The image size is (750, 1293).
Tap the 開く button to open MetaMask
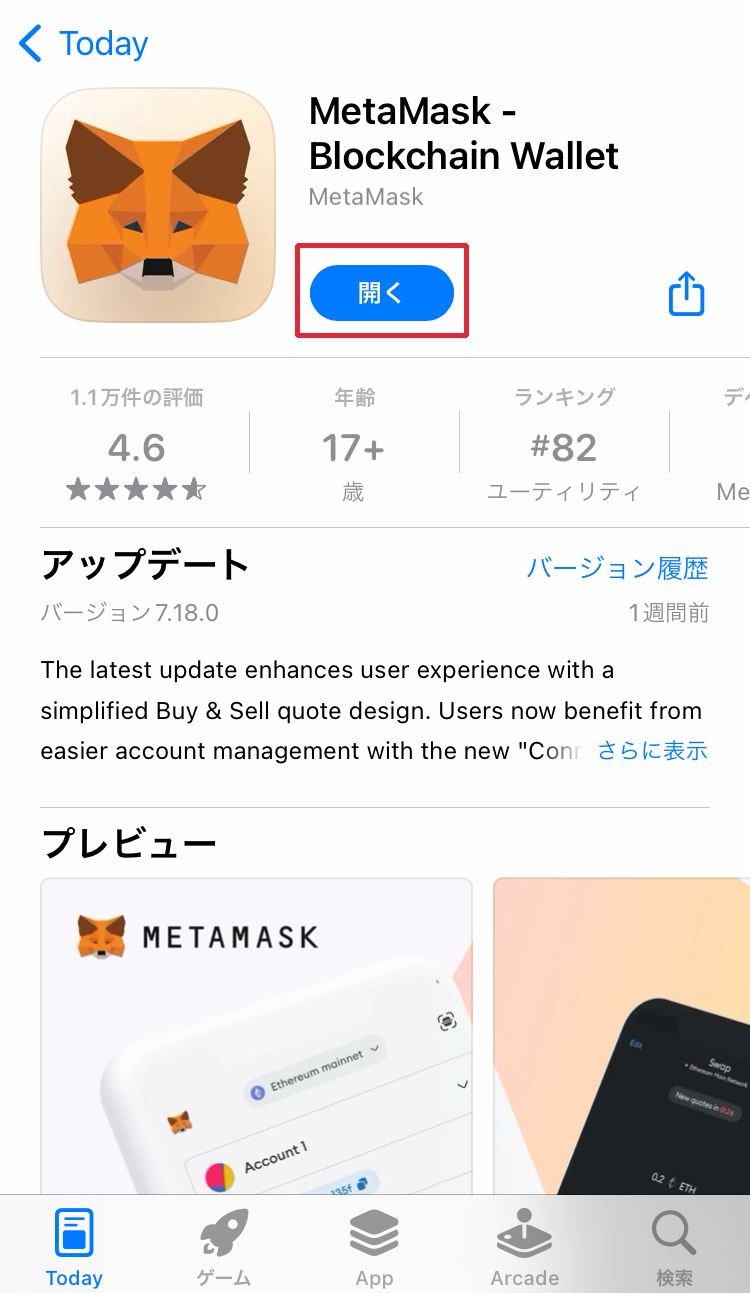pos(382,293)
